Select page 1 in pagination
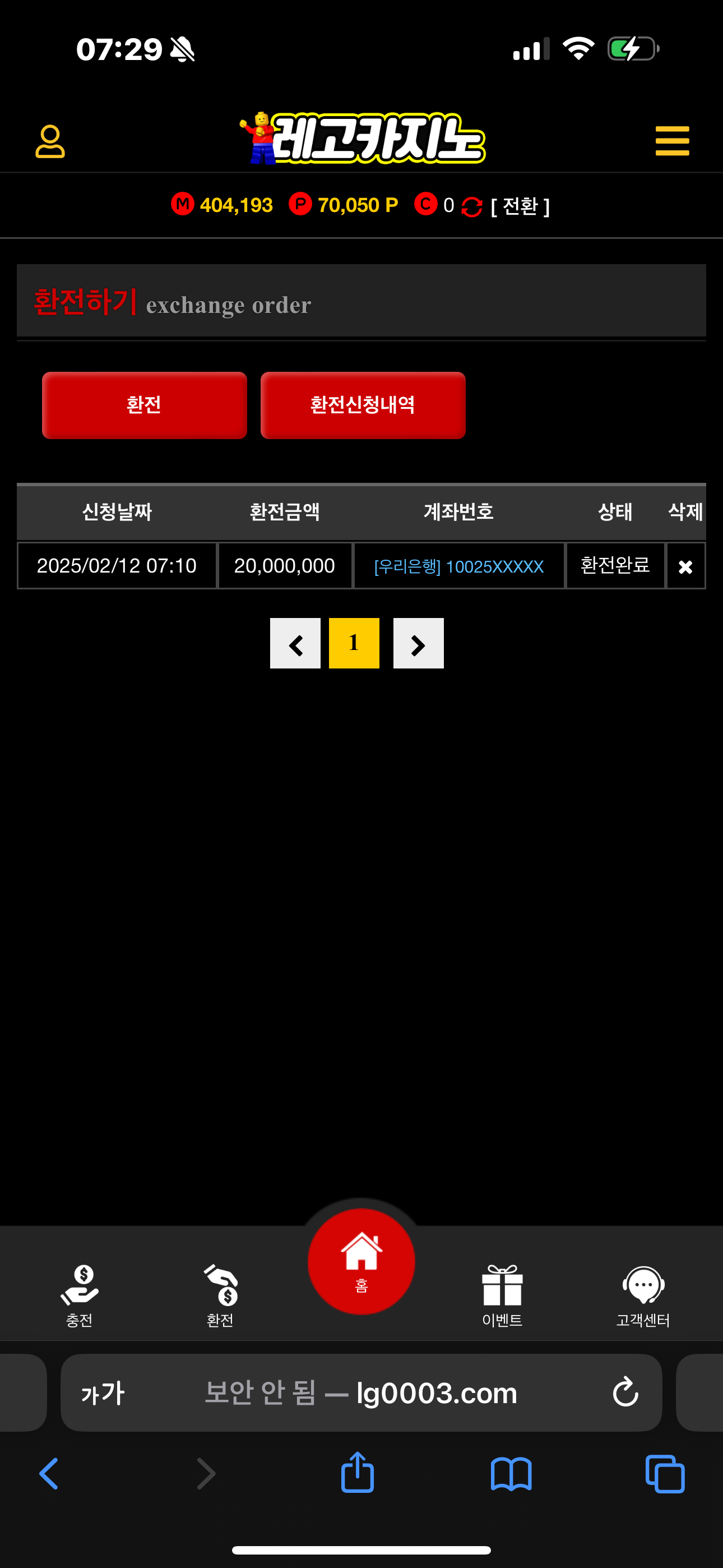723x1568 pixels. click(354, 643)
